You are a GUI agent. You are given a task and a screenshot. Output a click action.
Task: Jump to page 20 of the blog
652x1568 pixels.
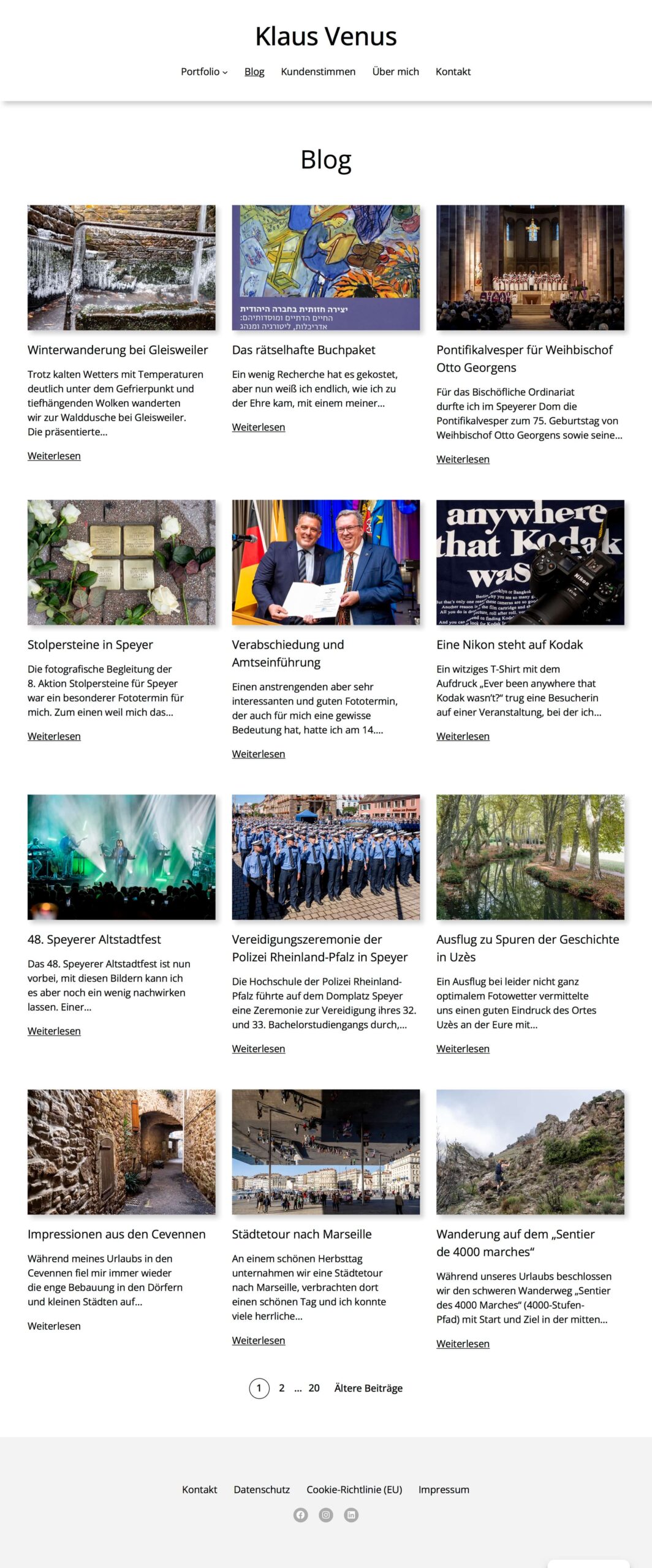[x=314, y=1388]
